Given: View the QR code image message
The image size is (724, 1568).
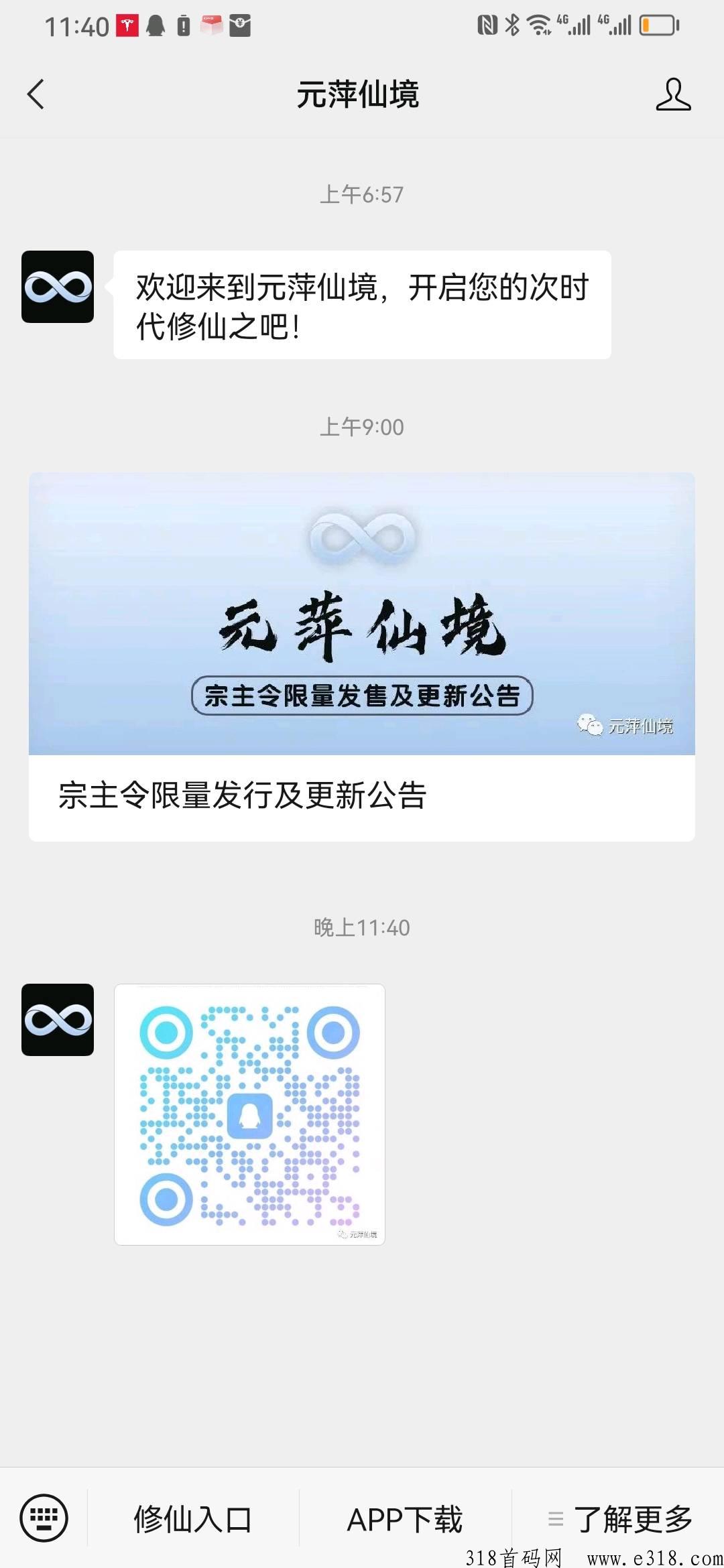Looking at the screenshot, I should pos(249,1114).
